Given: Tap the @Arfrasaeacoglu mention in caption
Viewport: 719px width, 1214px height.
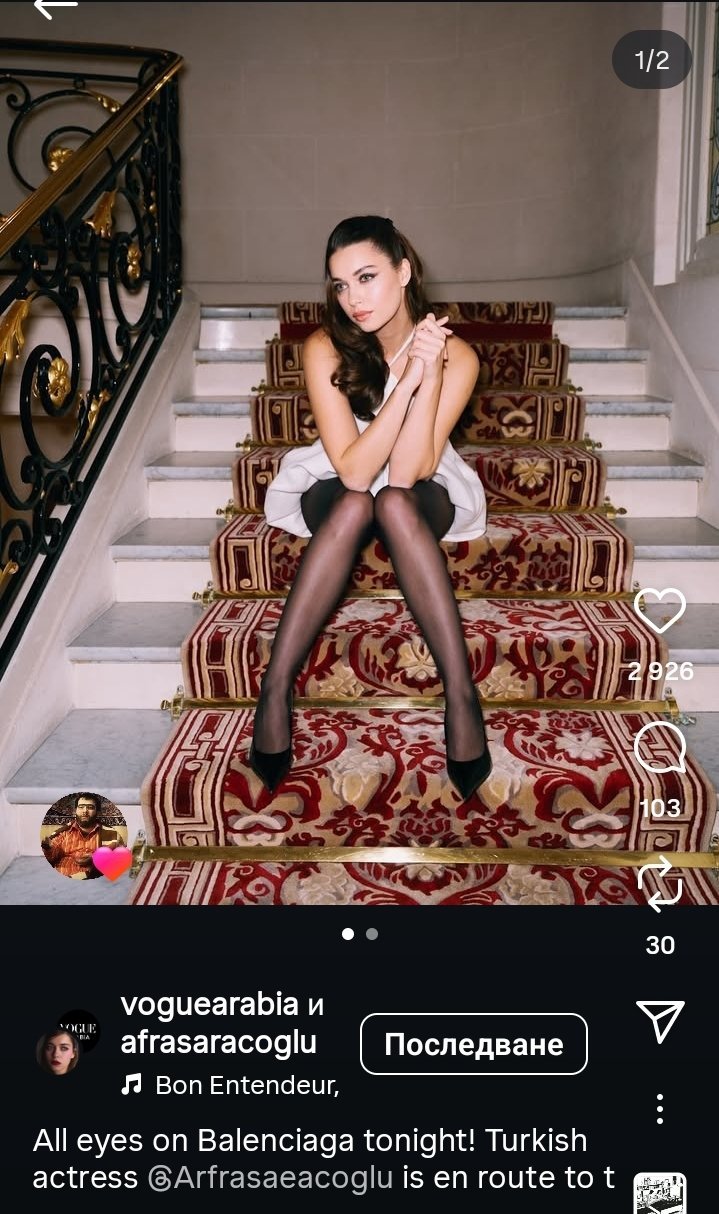Looking at the screenshot, I should tap(272, 1178).
